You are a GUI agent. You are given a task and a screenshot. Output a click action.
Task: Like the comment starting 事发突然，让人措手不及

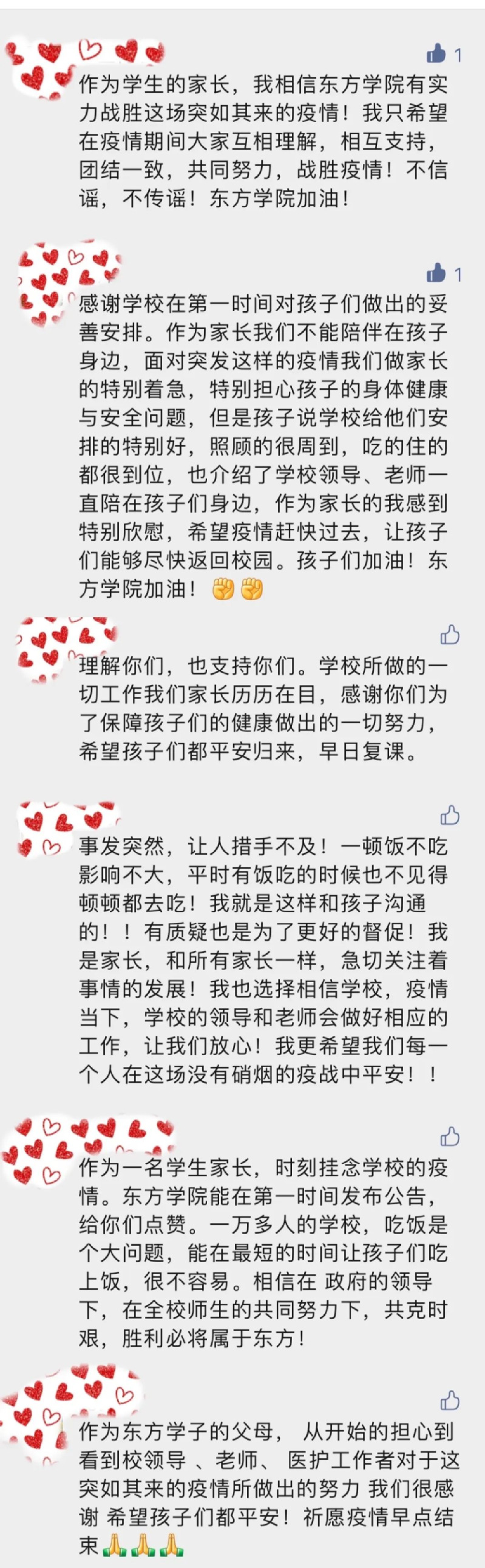coord(450,814)
